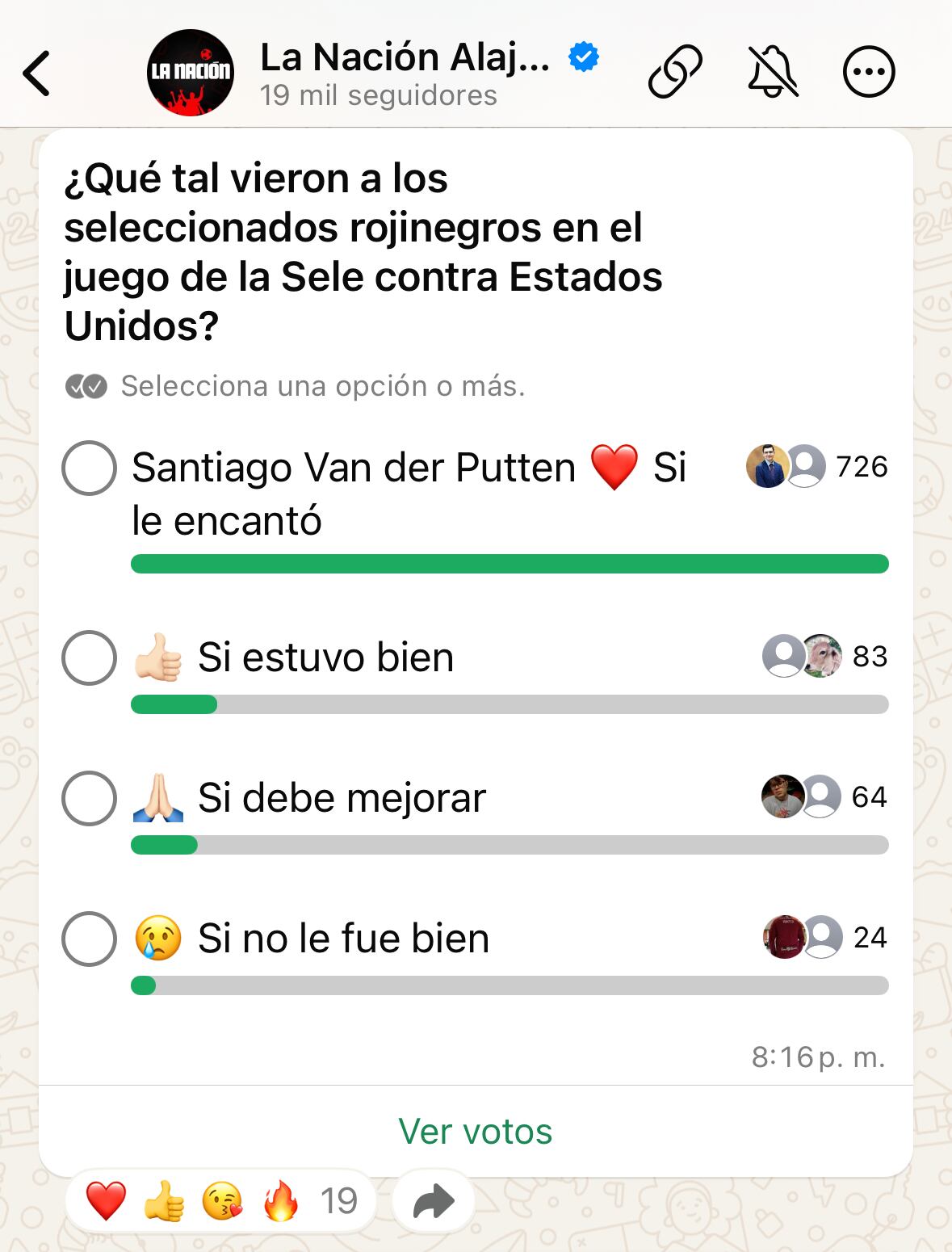Screen dimensions: 952x1252
Task: Open the three-dot options menu
Action: [x=869, y=71]
